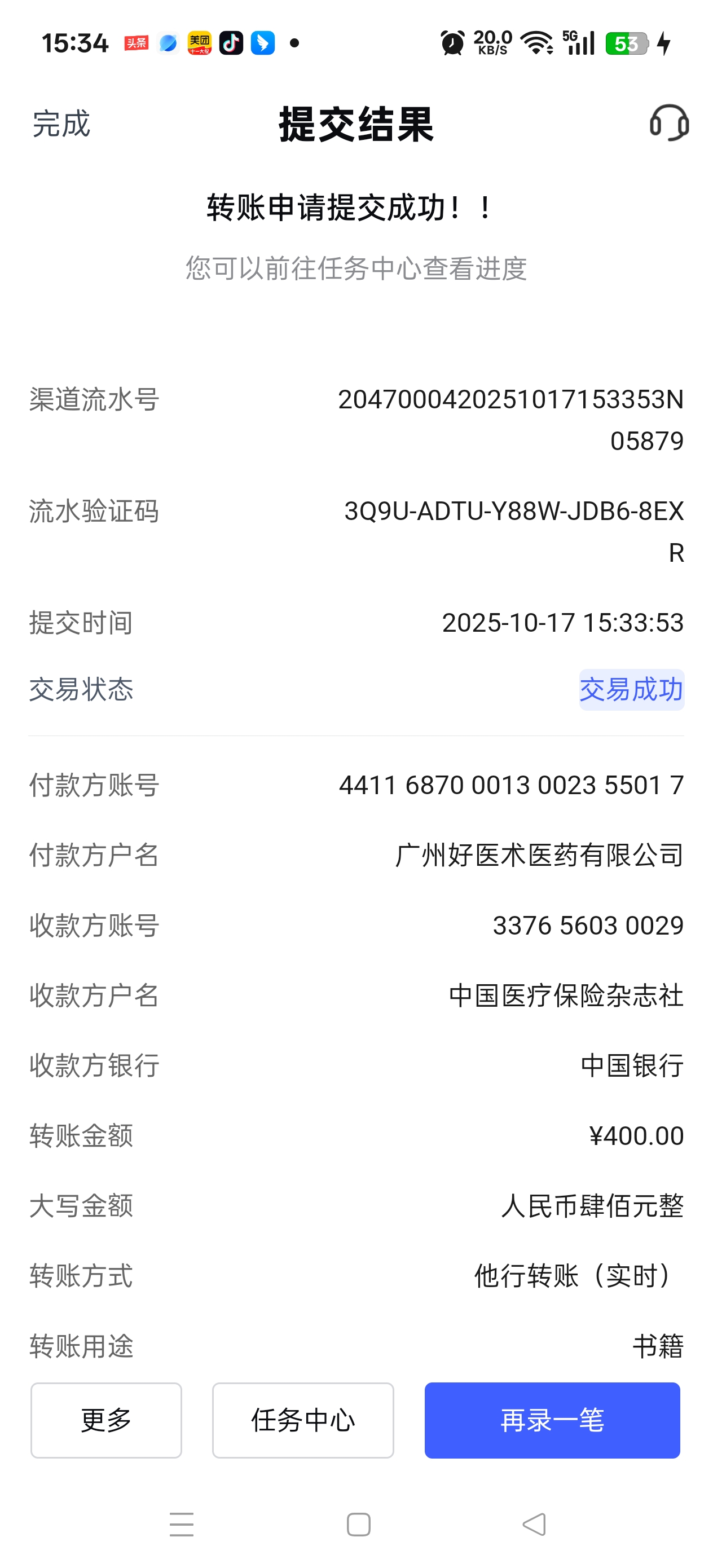This screenshot has width=713, height=1568.
Task: Tap the 交易成功 status tag
Action: click(631, 690)
